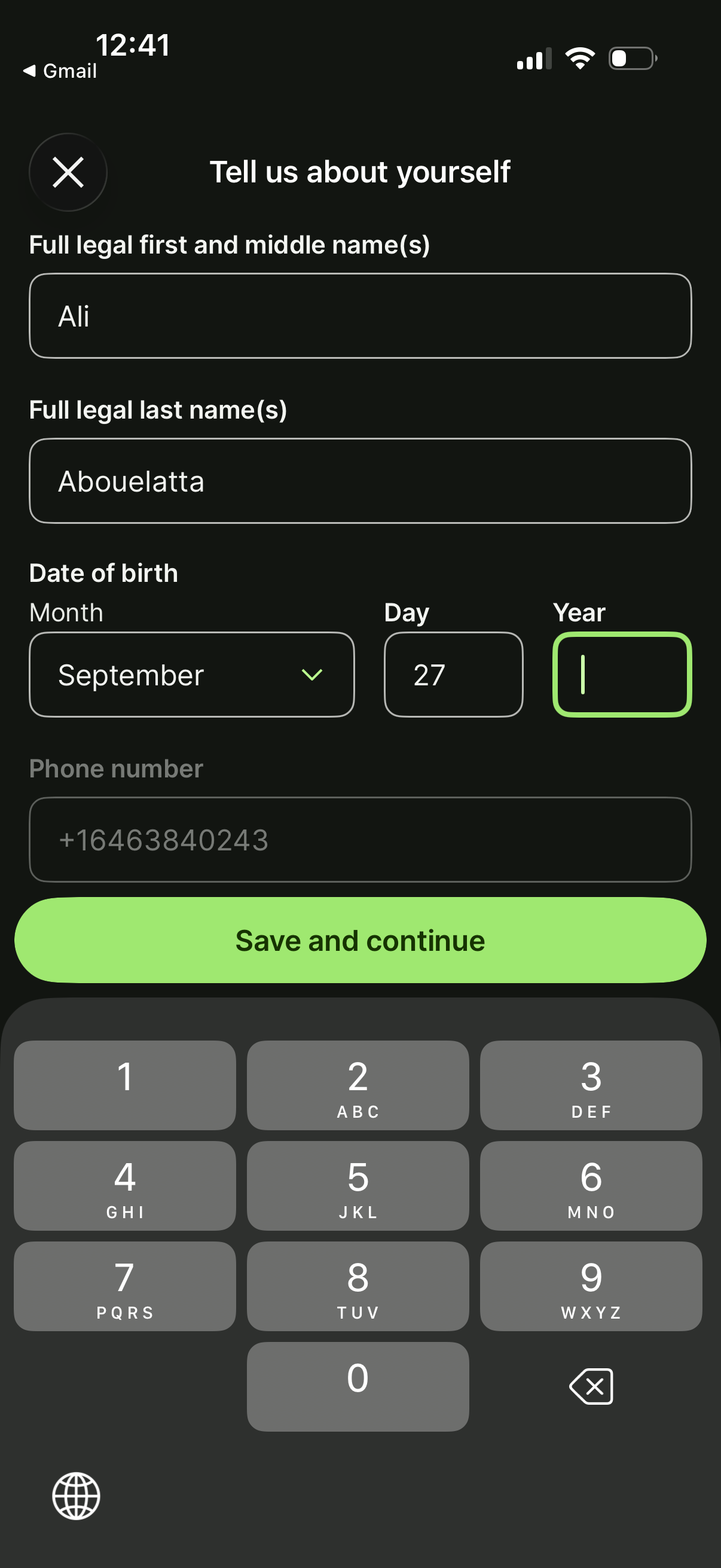This screenshot has width=721, height=1568.
Task: Tap the globe language keyboard icon
Action: click(77, 1497)
